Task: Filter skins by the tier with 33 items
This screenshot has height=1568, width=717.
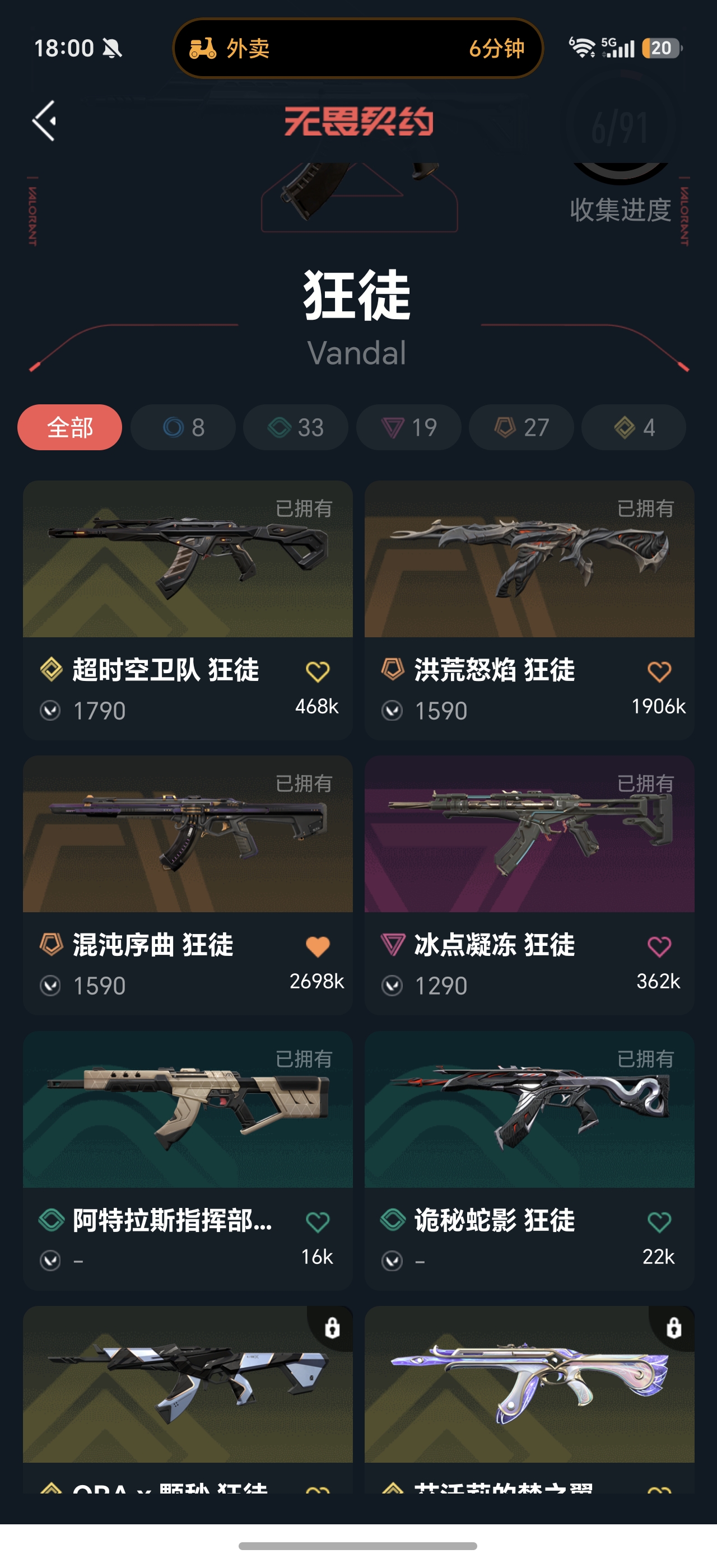Action: 296,427
